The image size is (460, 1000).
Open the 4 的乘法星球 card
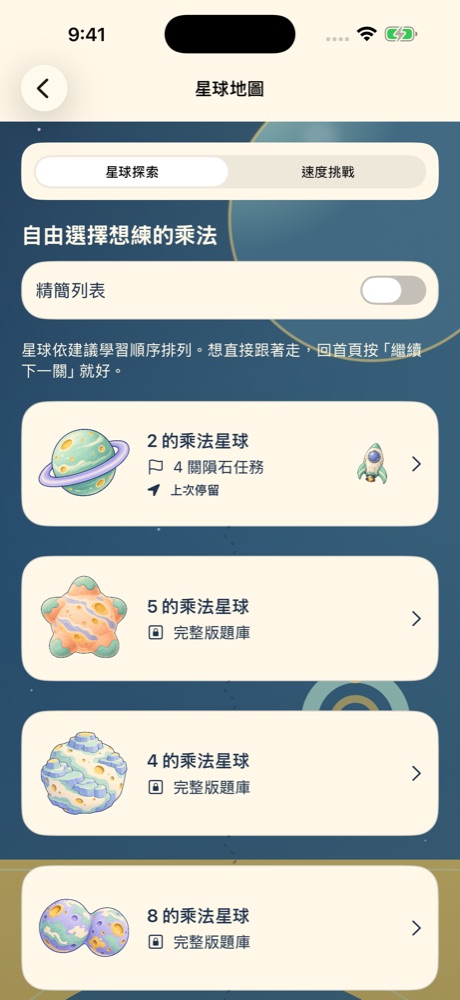point(230,773)
